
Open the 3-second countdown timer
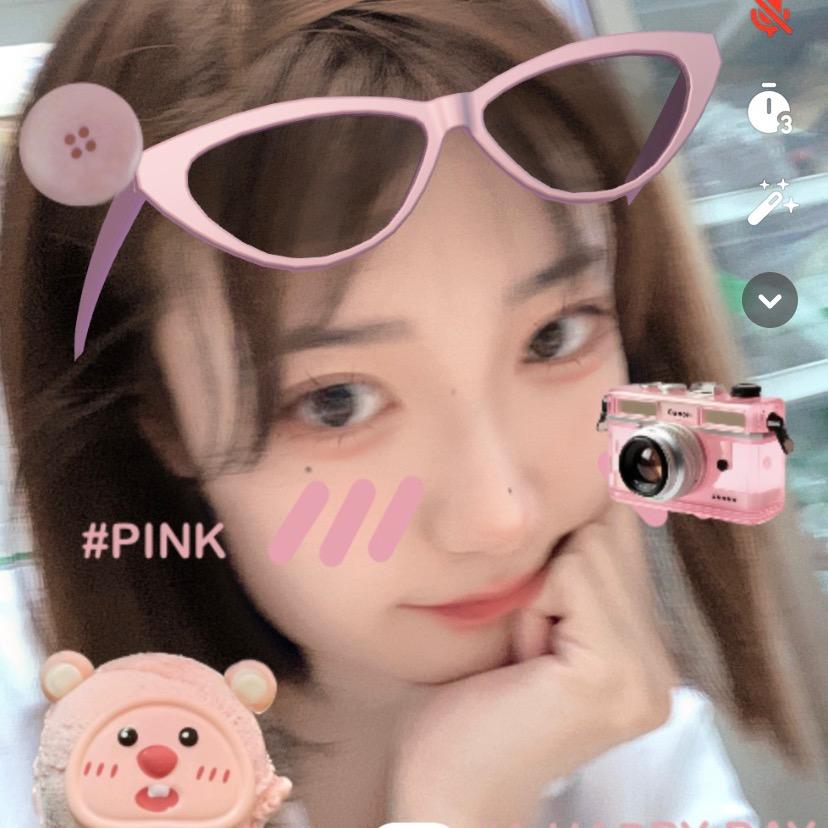770,110
